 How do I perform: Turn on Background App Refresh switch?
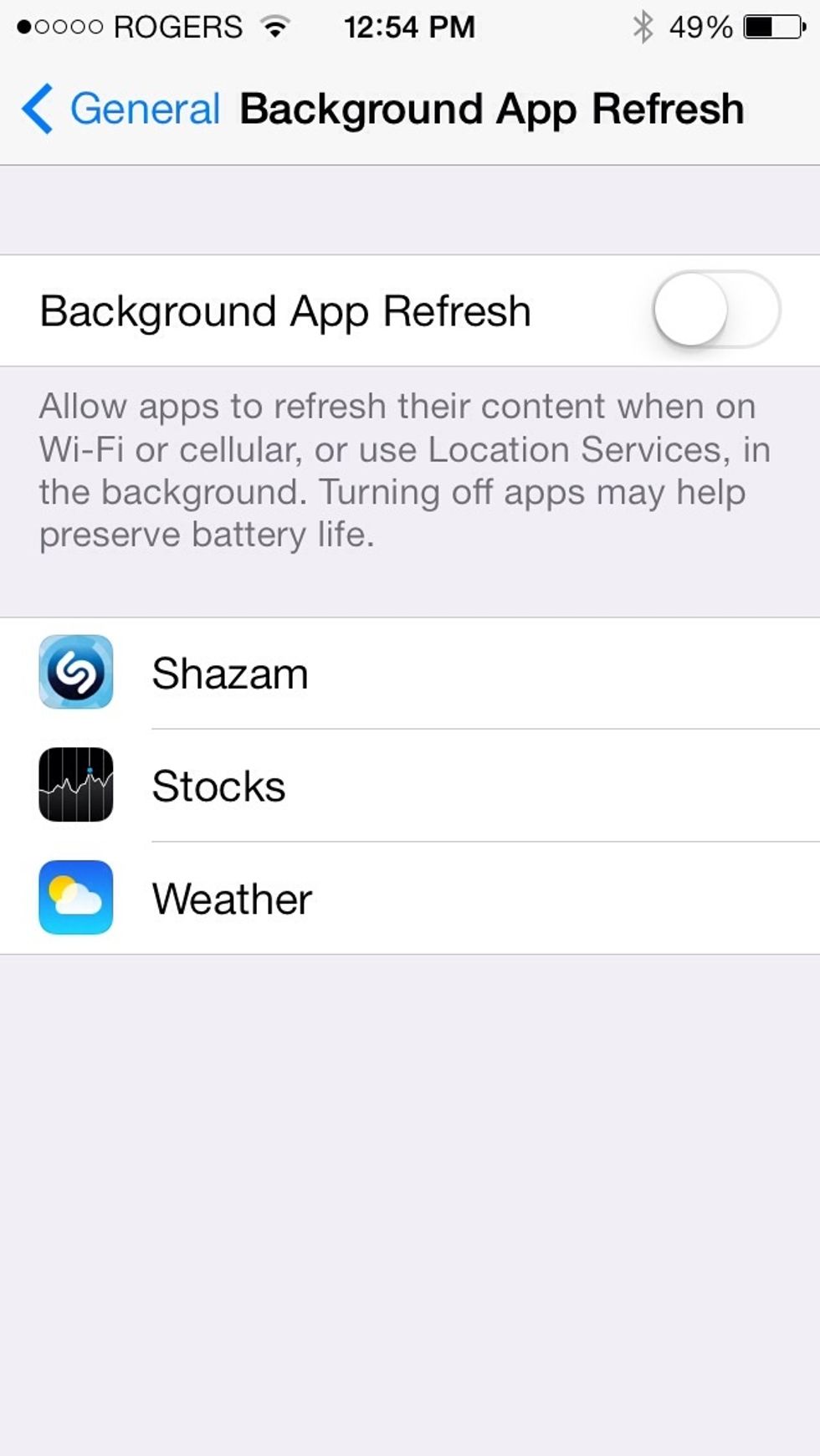coord(716,310)
